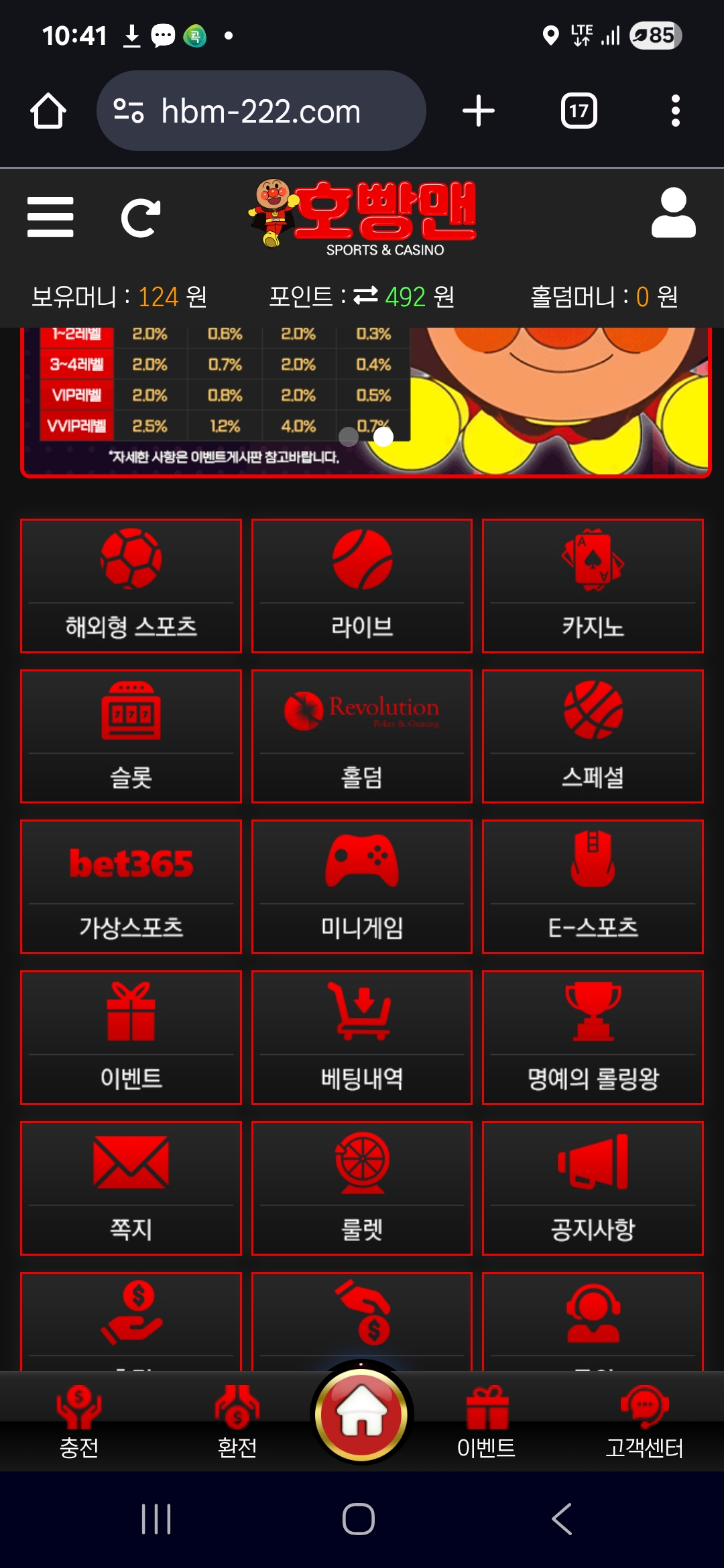Tap the site refresh icon

pos(140,218)
